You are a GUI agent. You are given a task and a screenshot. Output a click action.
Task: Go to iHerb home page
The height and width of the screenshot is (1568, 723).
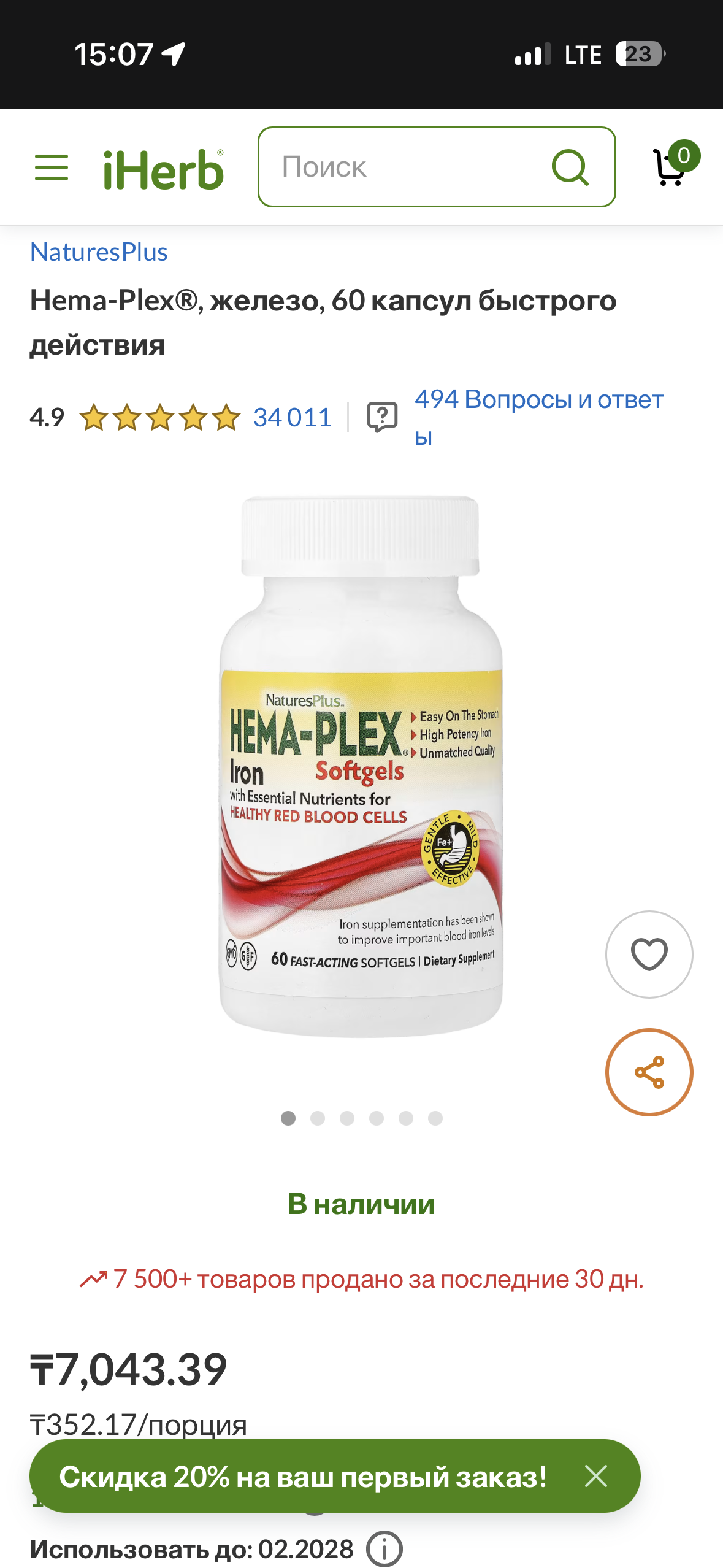pos(163,169)
